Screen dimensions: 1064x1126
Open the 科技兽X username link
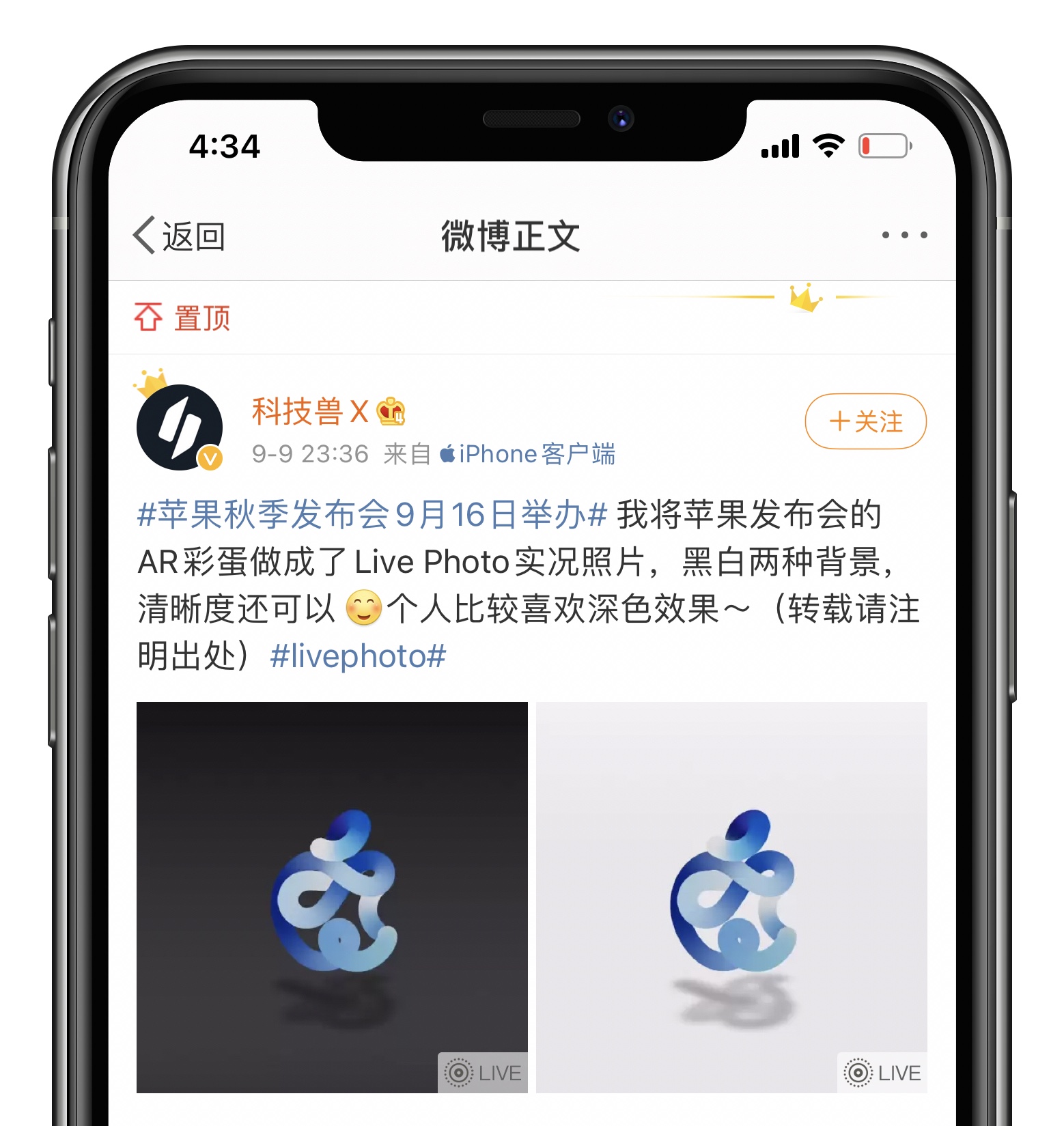point(310,412)
